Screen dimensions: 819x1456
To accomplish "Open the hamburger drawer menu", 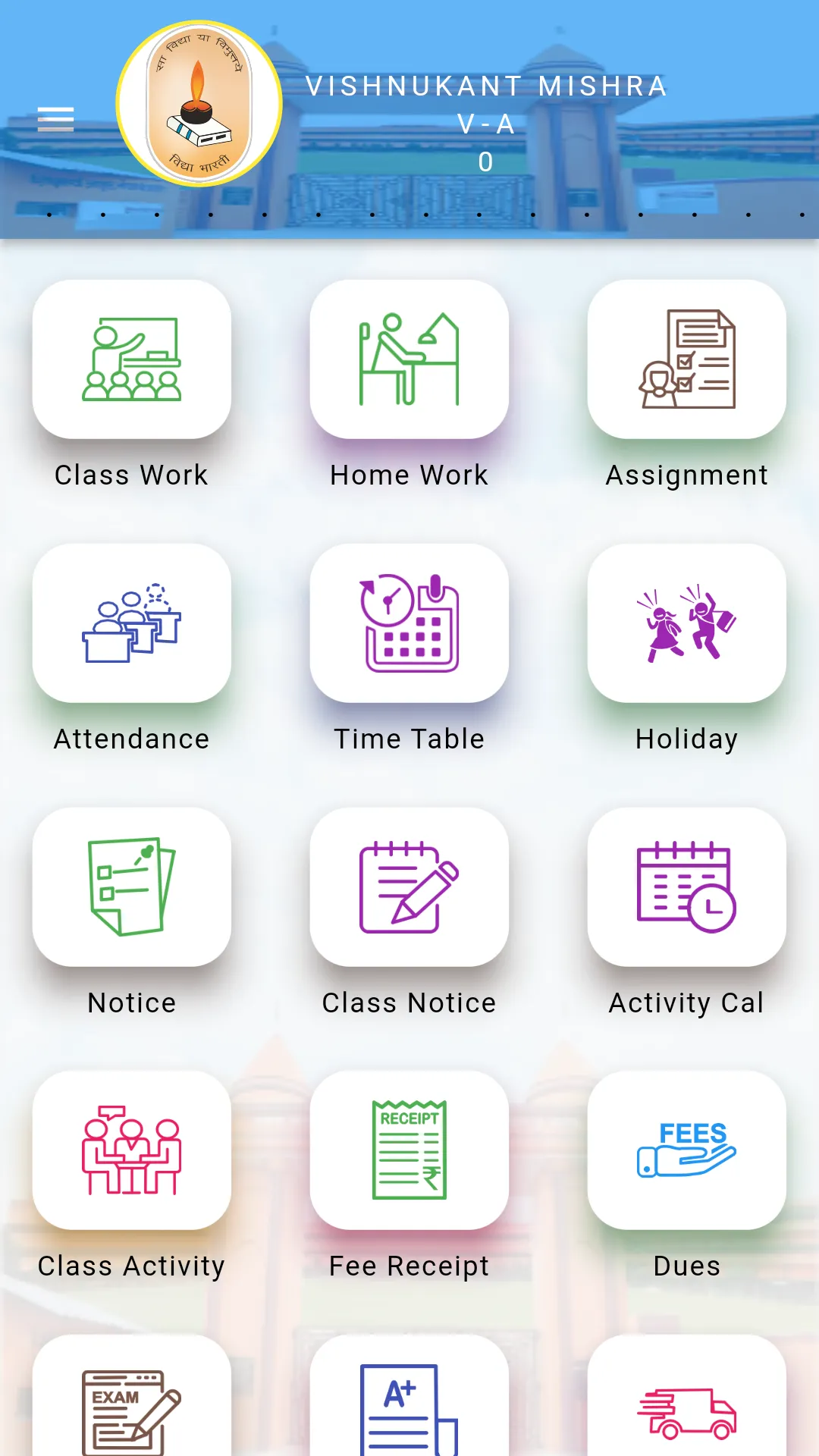I will click(x=55, y=119).
